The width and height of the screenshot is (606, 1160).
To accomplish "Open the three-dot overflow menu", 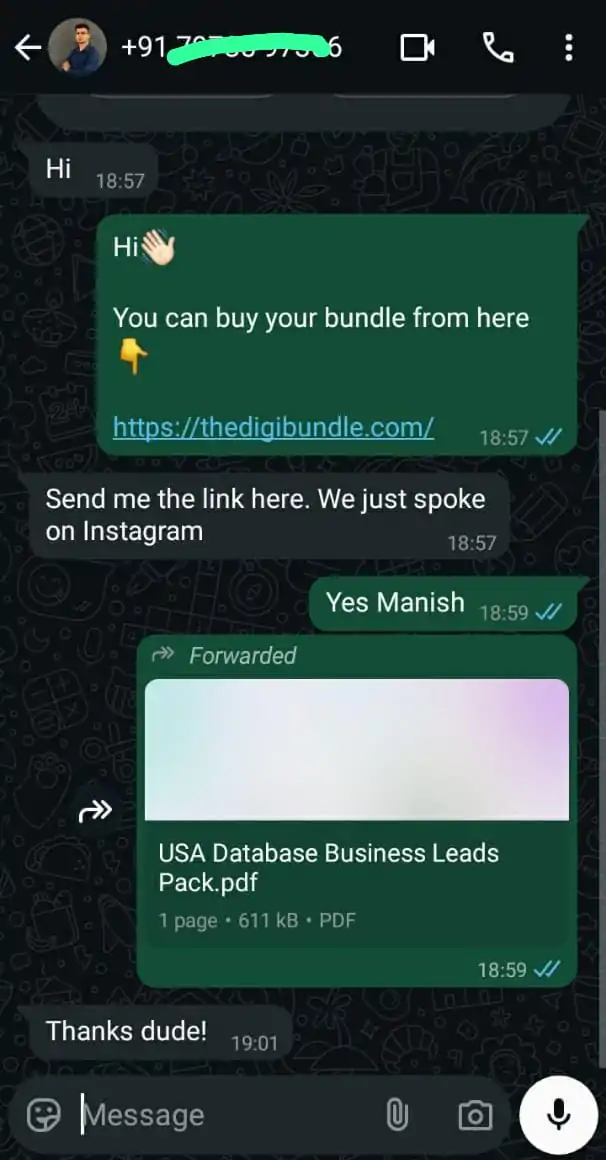I will point(568,47).
